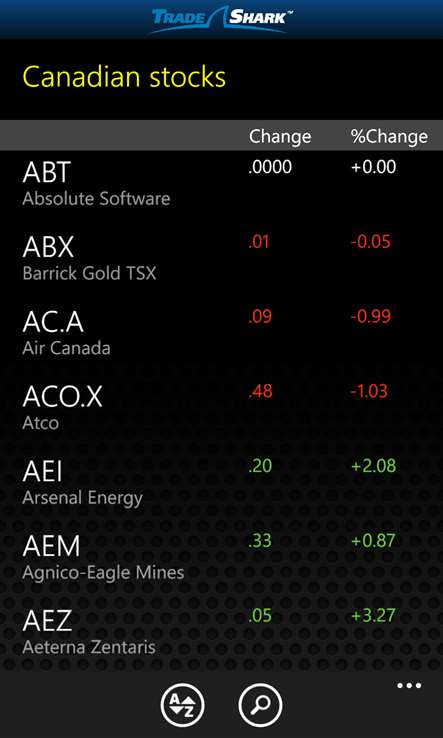Image resolution: width=443 pixels, height=738 pixels.
Task: Open ABT Absolute Software stock
Action: (221, 183)
